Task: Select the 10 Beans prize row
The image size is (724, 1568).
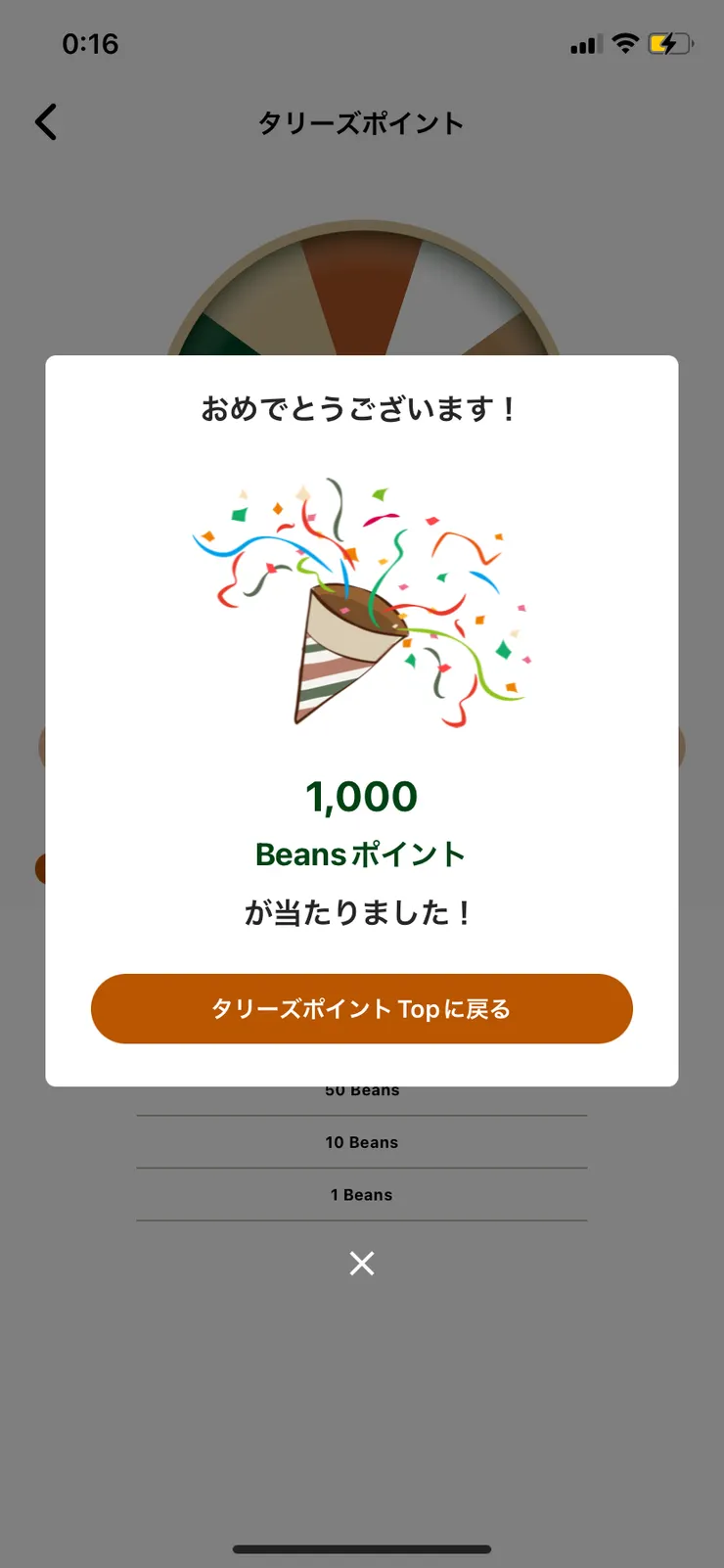Action: (x=362, y=1141)
